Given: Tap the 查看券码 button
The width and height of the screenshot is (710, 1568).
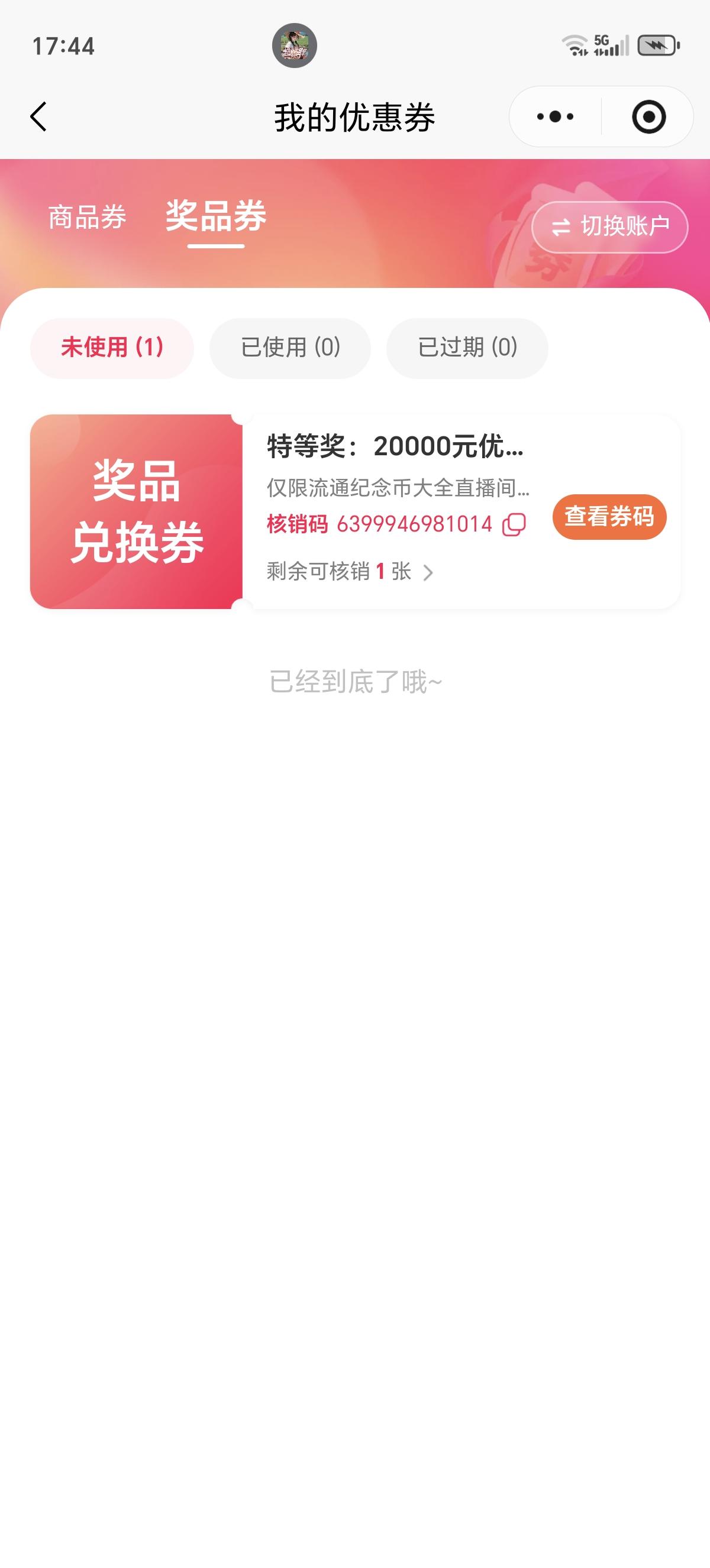Looking at the screenshot, I should [609, 516].
